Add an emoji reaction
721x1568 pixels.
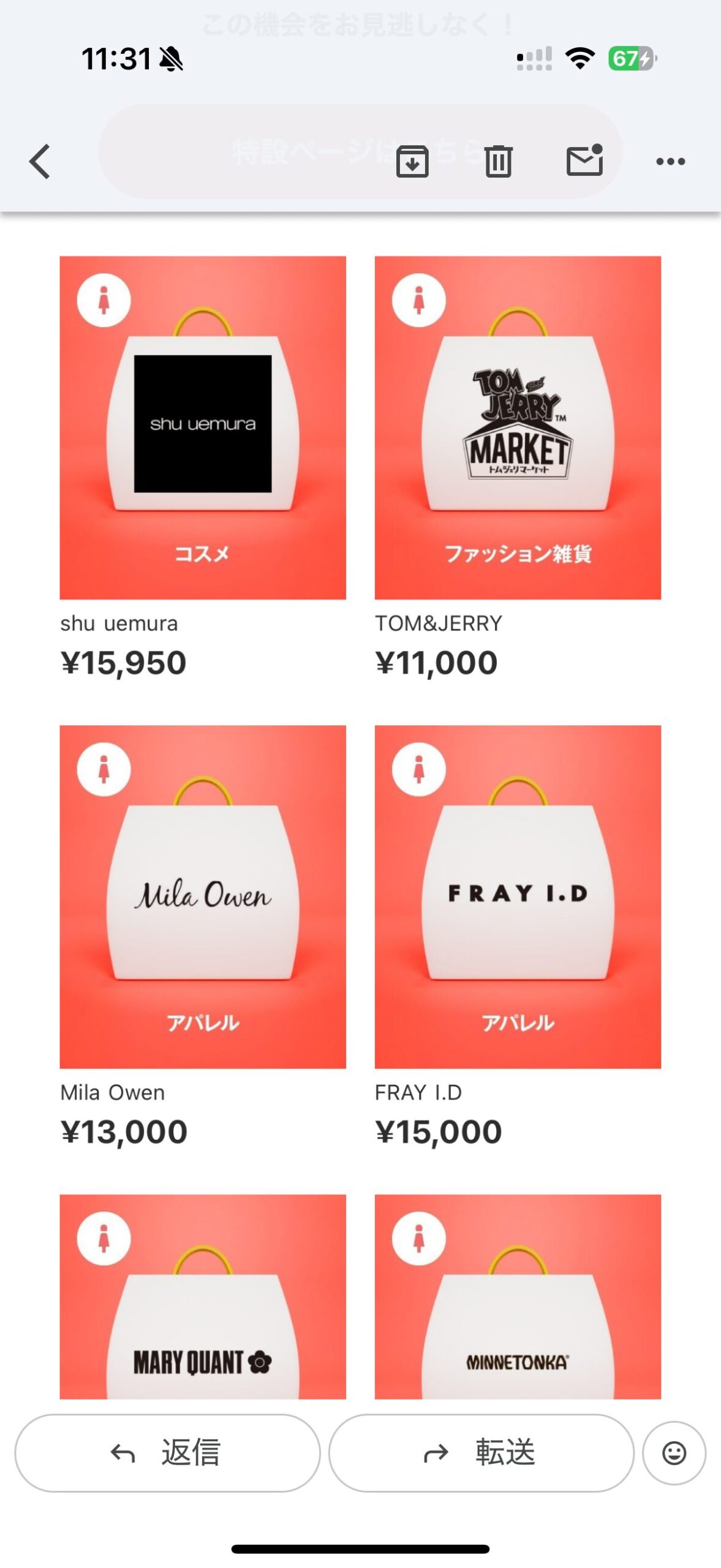click(674, 1452)
